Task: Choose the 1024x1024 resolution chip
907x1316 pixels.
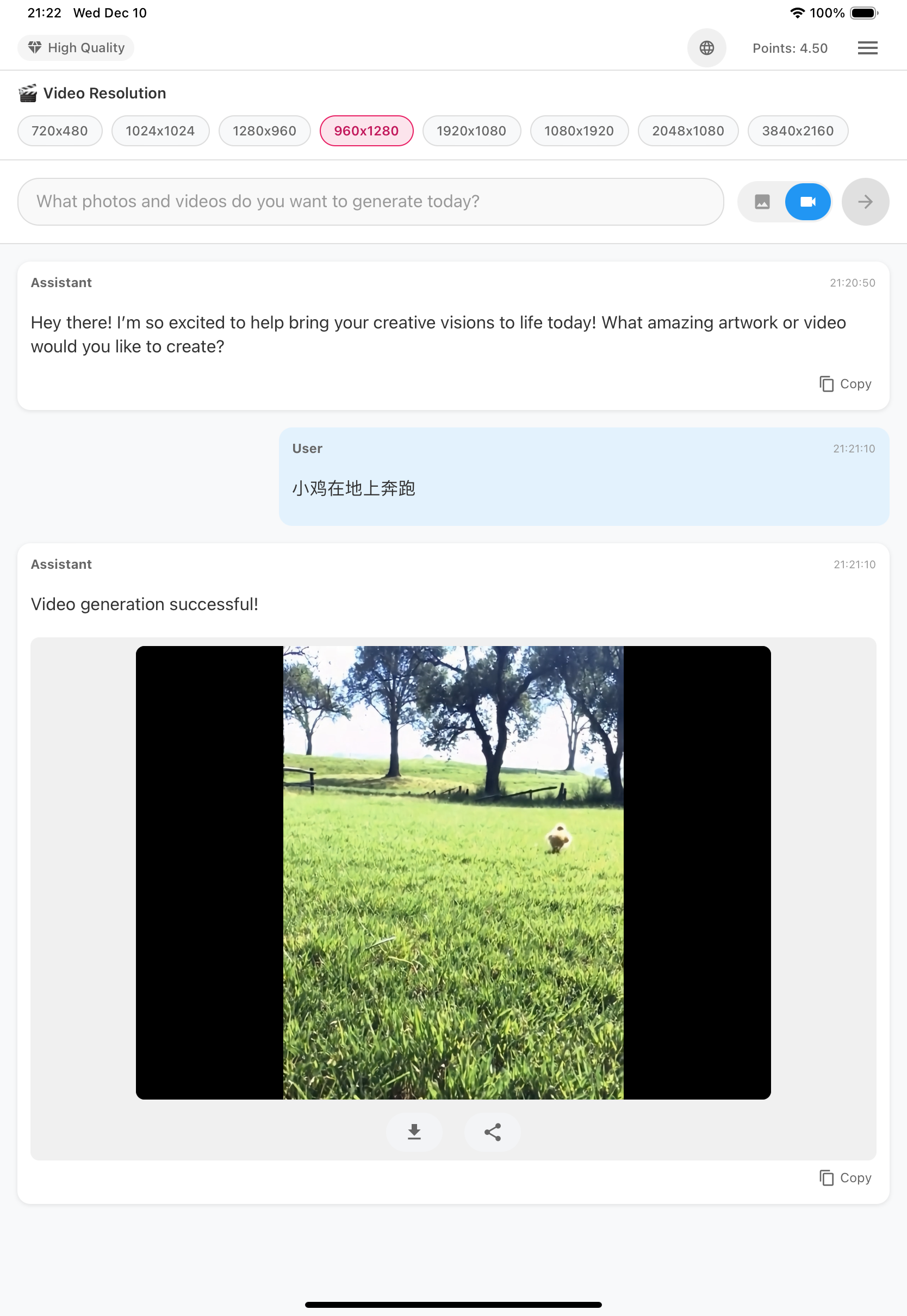Action: point(160,131)
